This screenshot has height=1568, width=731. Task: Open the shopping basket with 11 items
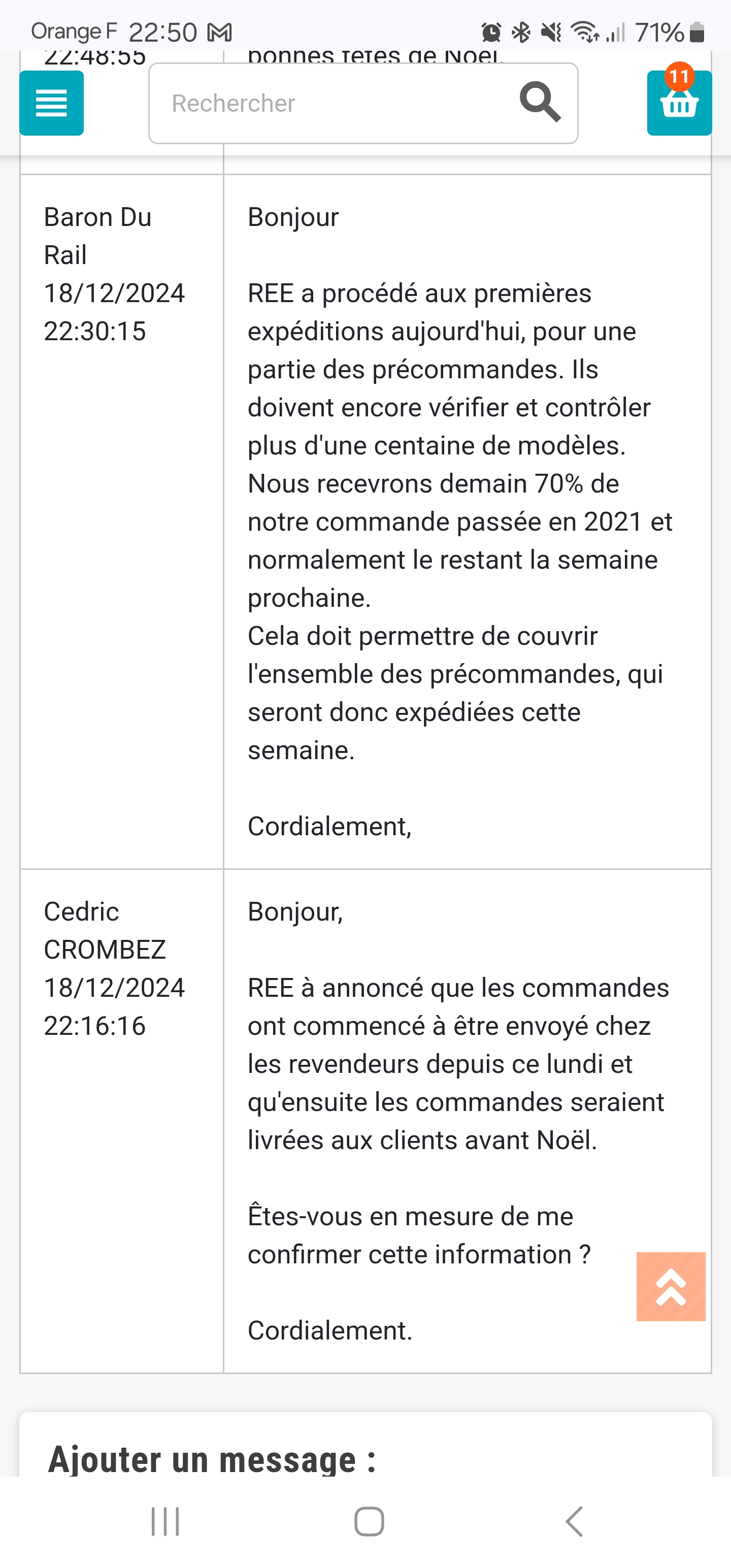tap(679, 102)
